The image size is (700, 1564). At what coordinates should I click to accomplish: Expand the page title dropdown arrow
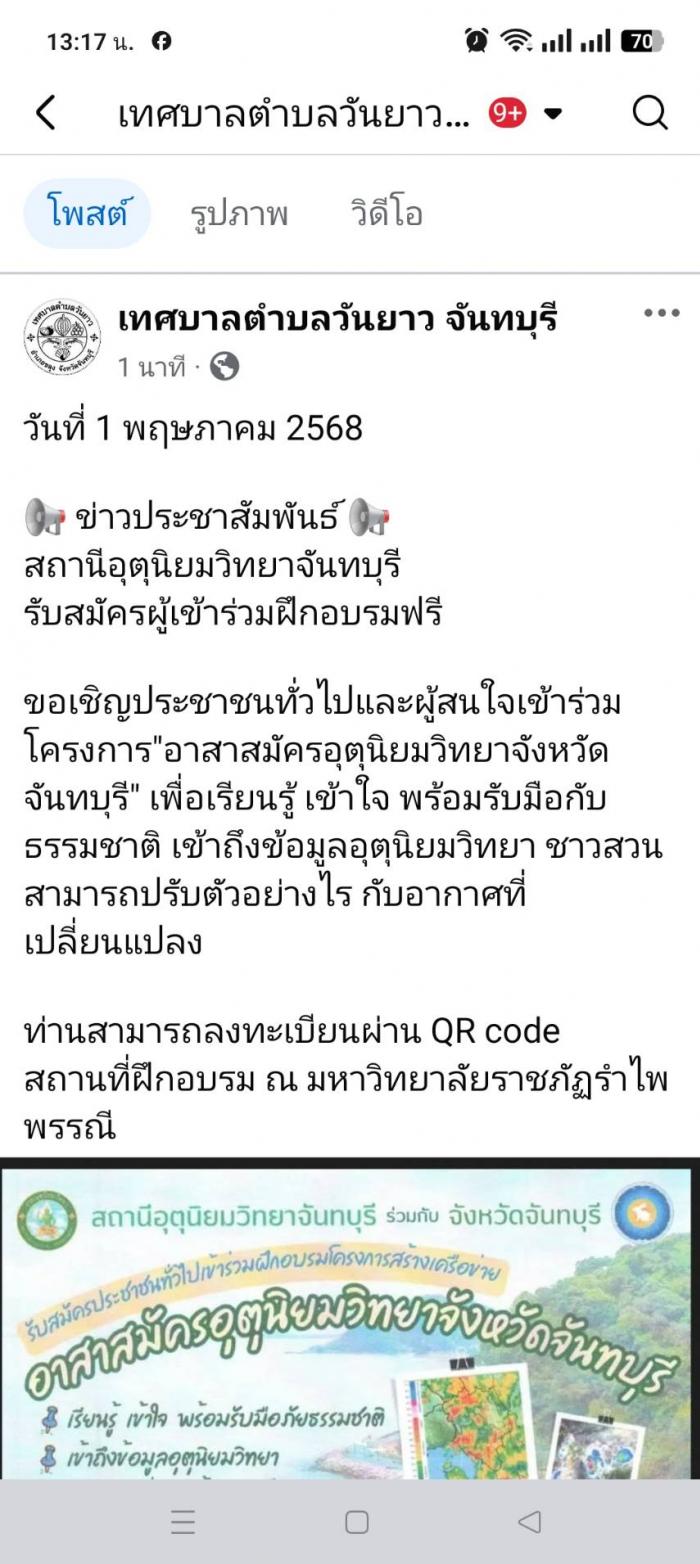[x=552, y=113]
